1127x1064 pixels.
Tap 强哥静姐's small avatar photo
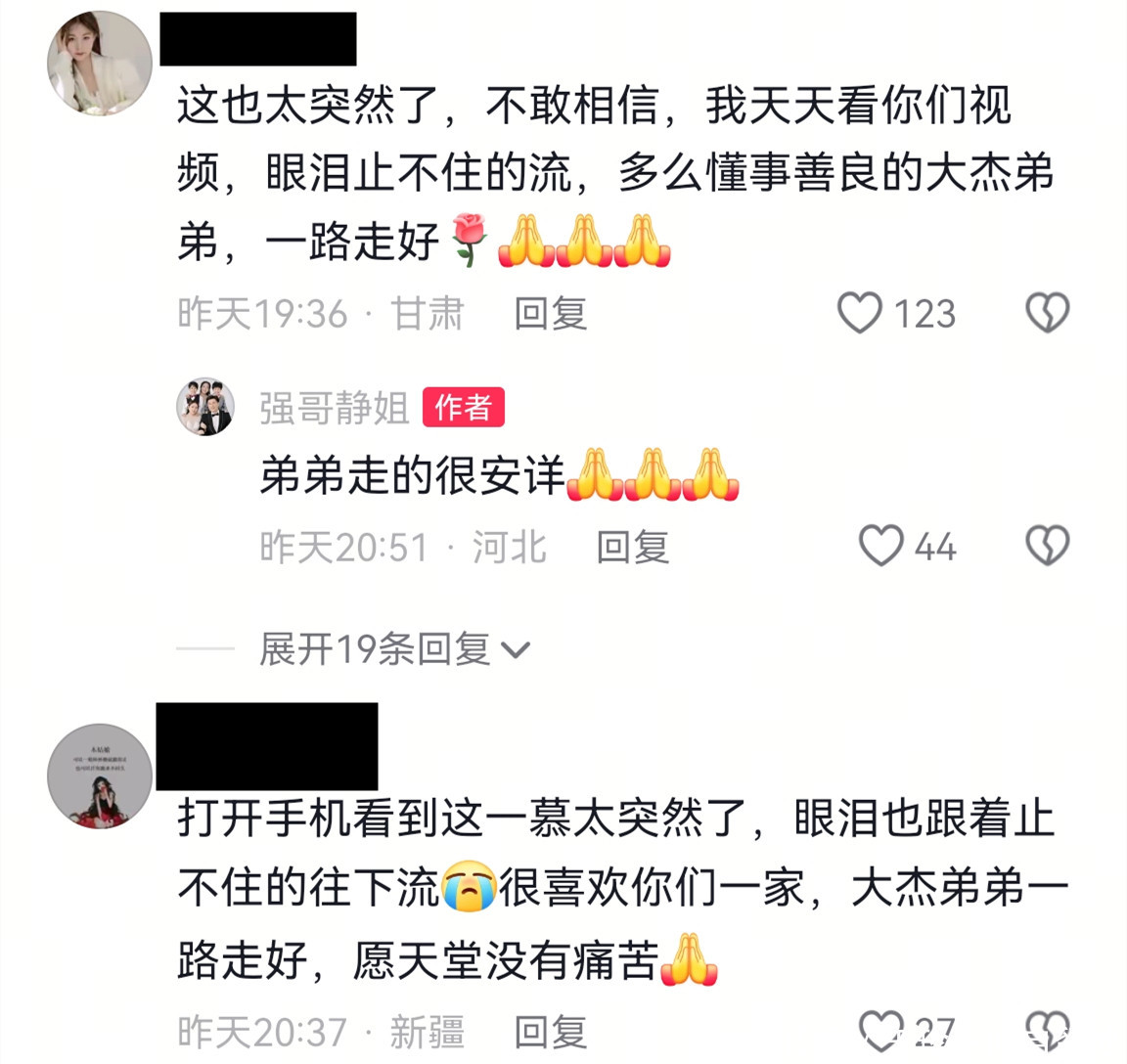pyautogui.click(x=205, y=408)
